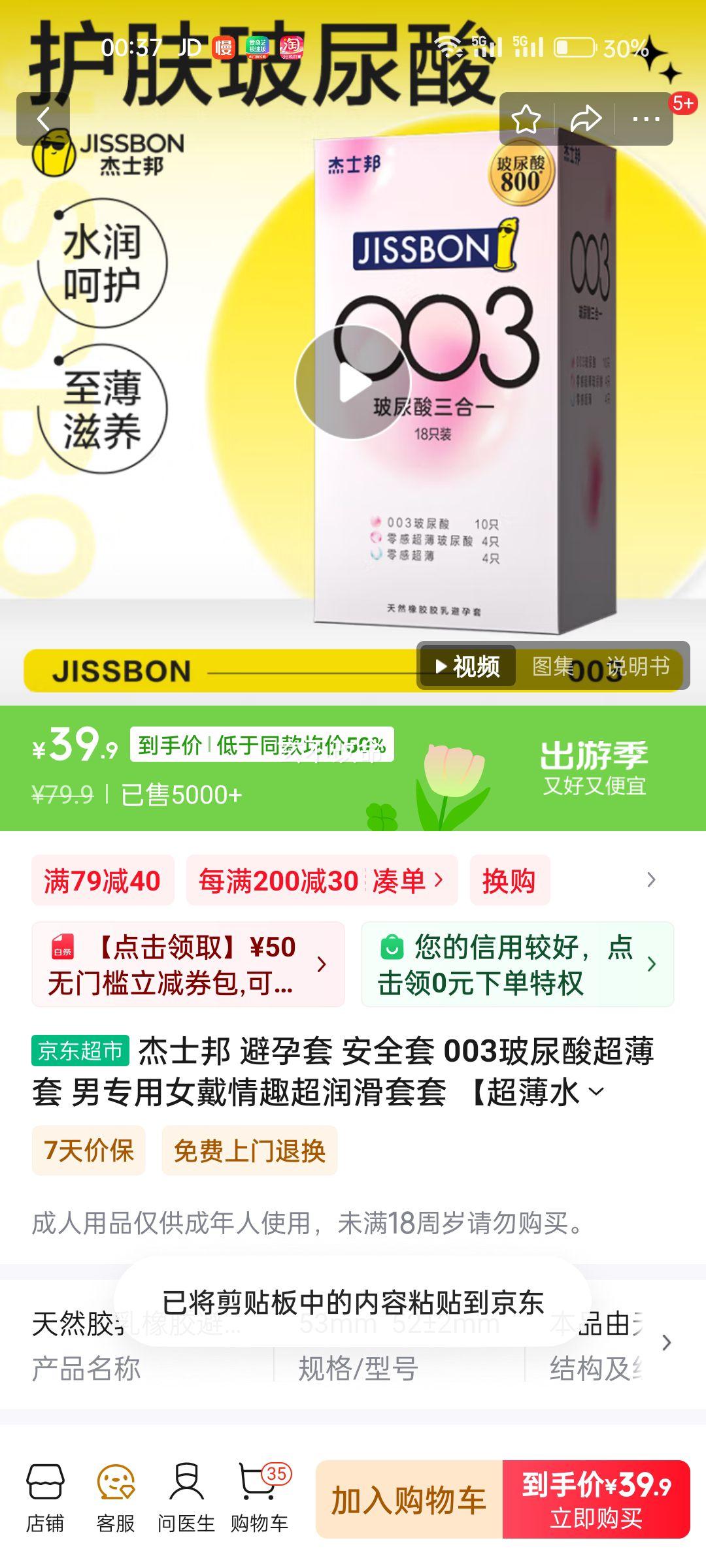The height and width of the screenshot is (1568, 706).
Task: Expand the full product title
Action: (596, 1092)
